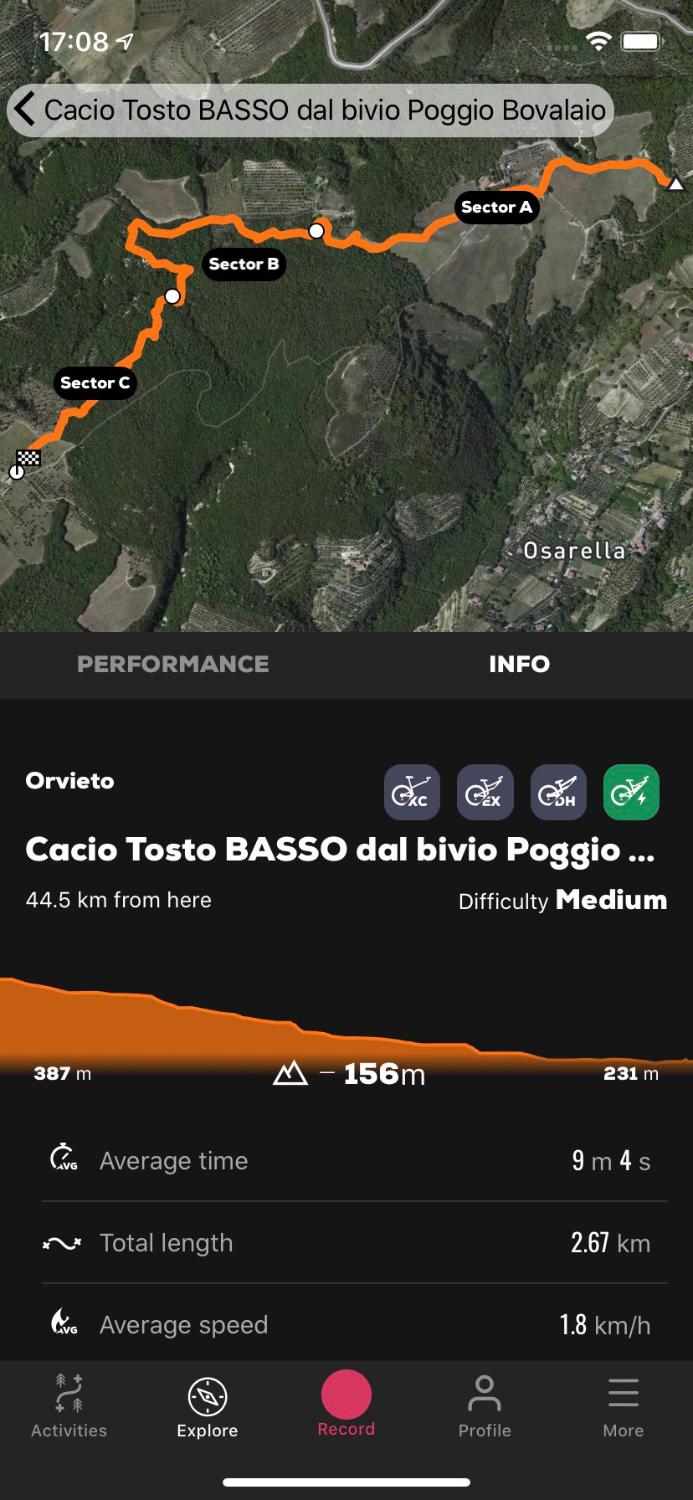Tap the Sector A label on the map
Screen dimensions: 693x1500
[496, 207]
